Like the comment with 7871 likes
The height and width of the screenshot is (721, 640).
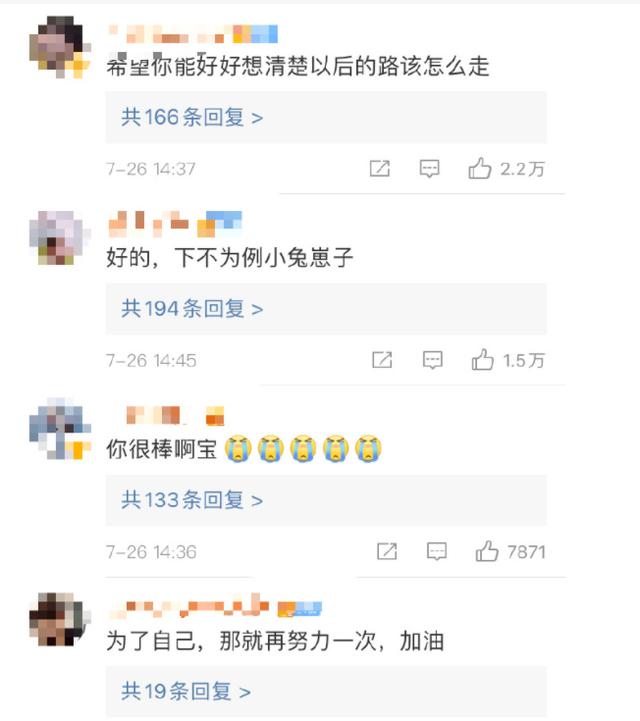point(488,551)
